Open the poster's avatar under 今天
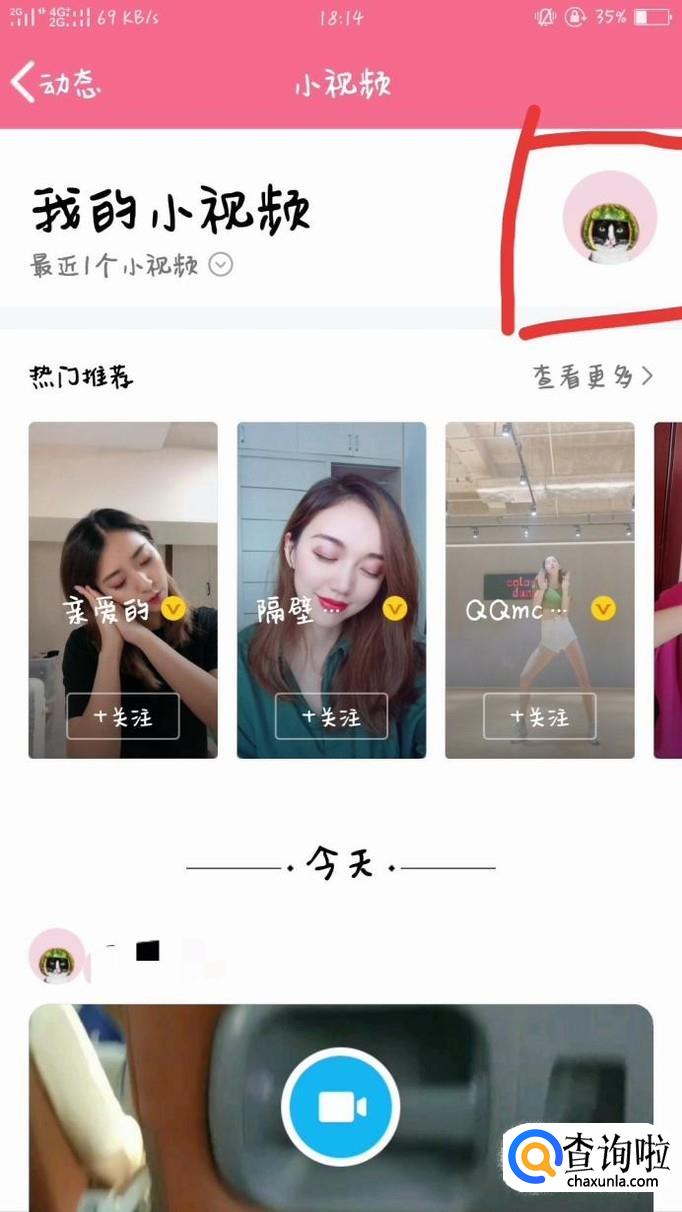The height and width of the screenshot is (1212, 682). pyautogui.click(x=56, y=955)
